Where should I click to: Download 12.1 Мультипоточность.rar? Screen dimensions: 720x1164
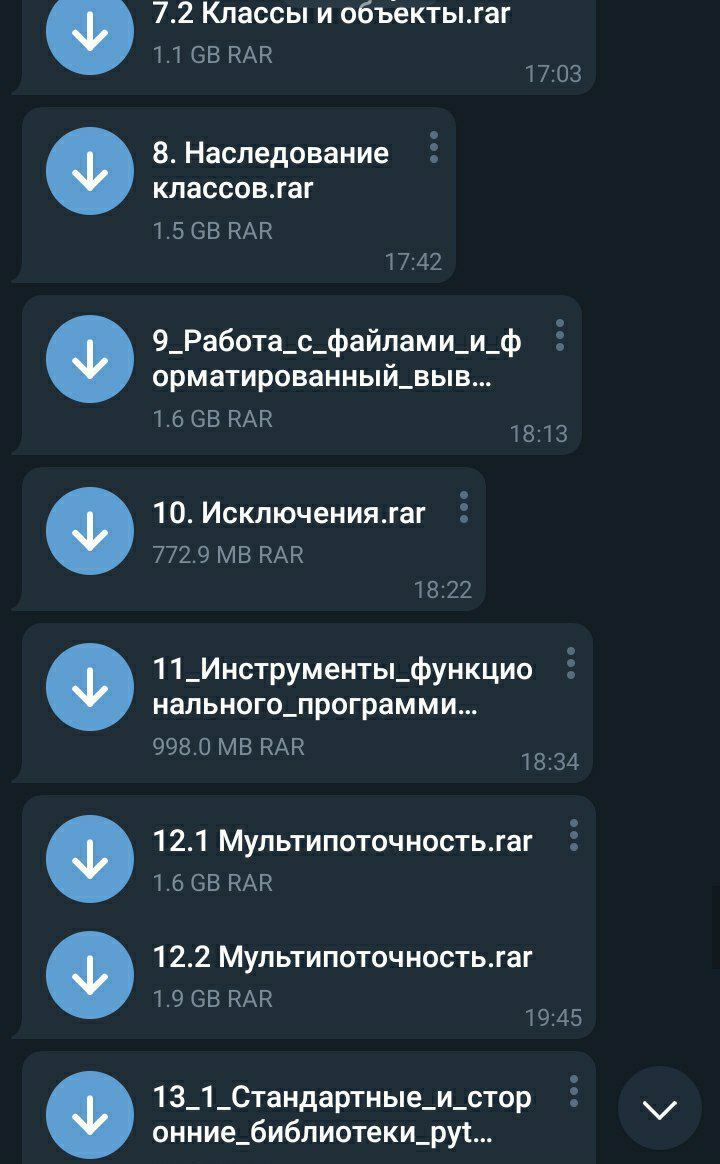90,859
